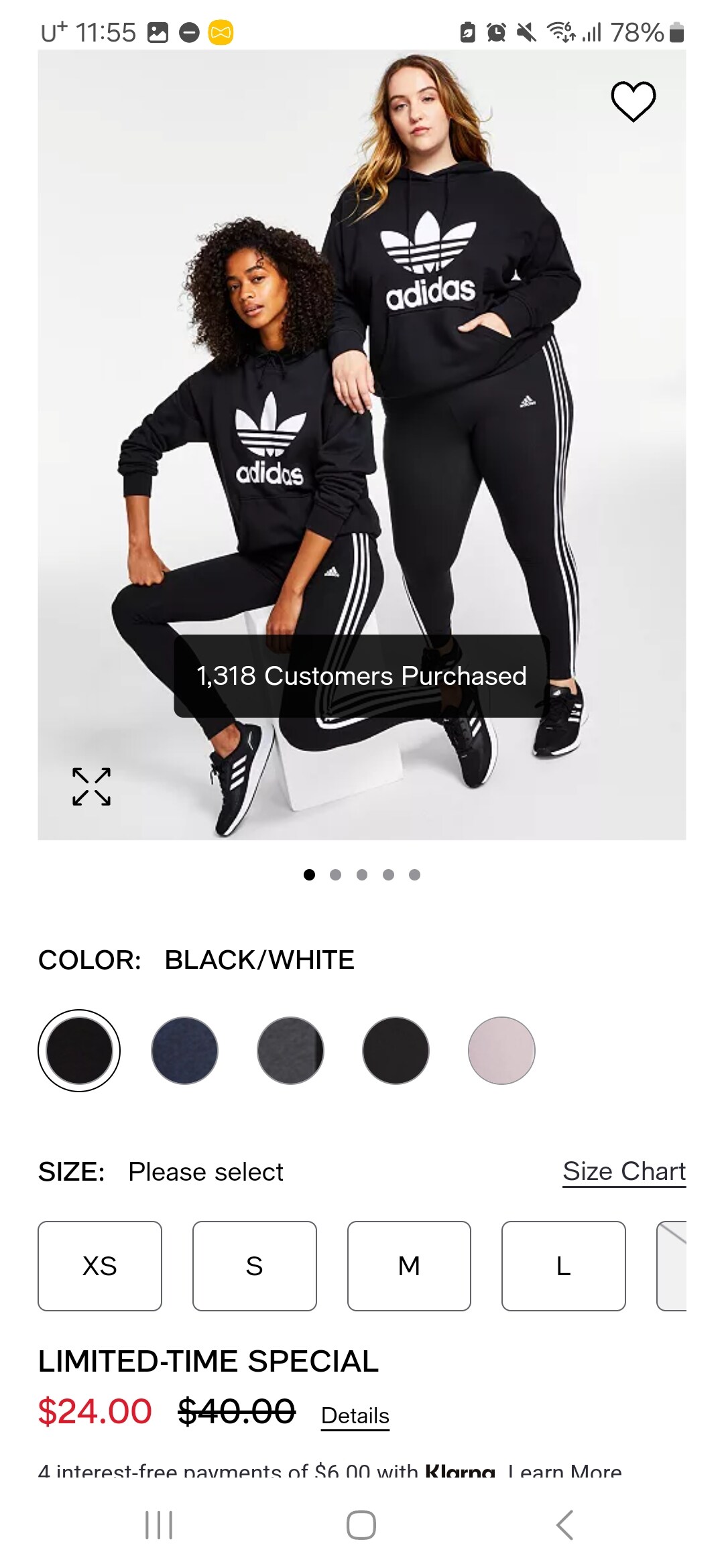
Task: Pick size L
Action: [x=564, y=1266]
